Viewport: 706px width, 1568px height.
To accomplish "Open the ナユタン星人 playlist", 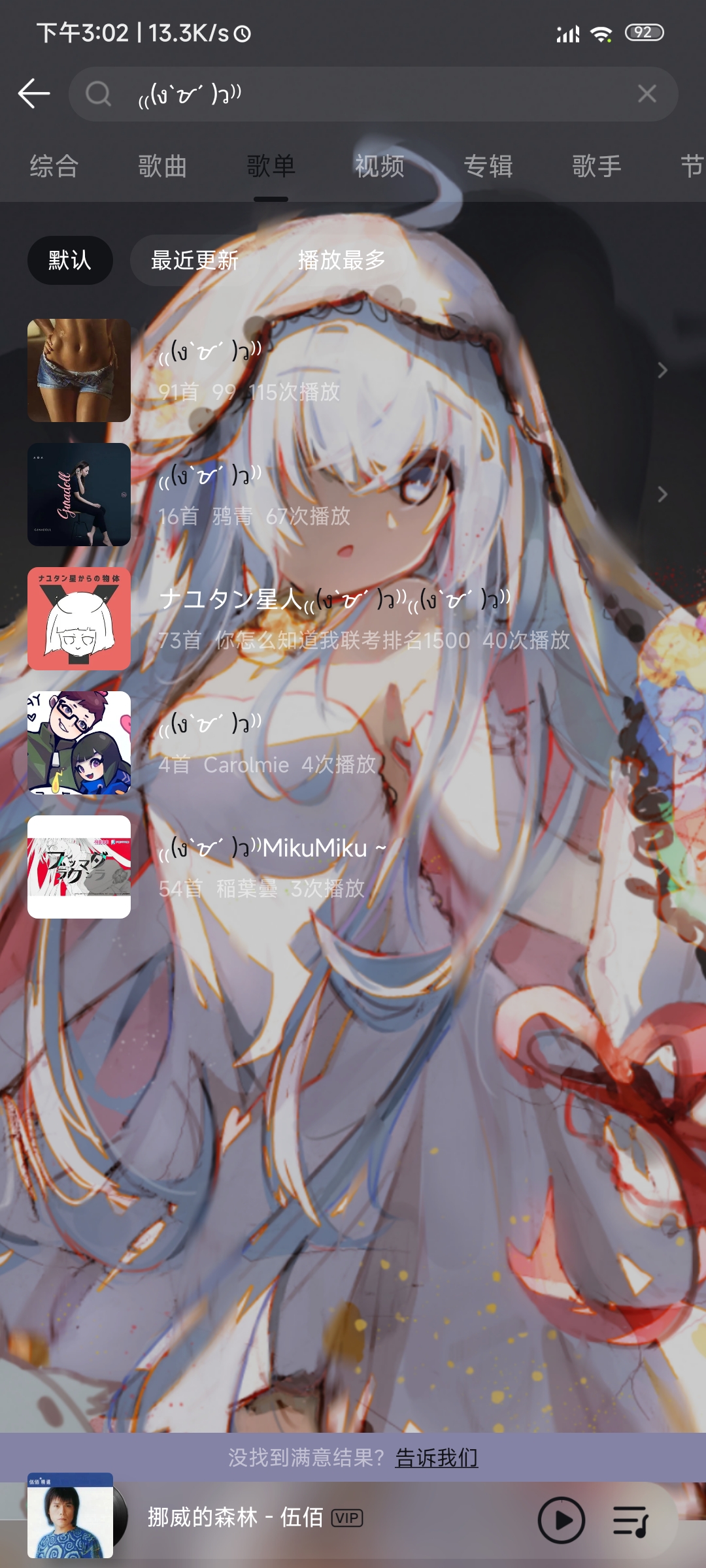I will click(x=353, y=619).
